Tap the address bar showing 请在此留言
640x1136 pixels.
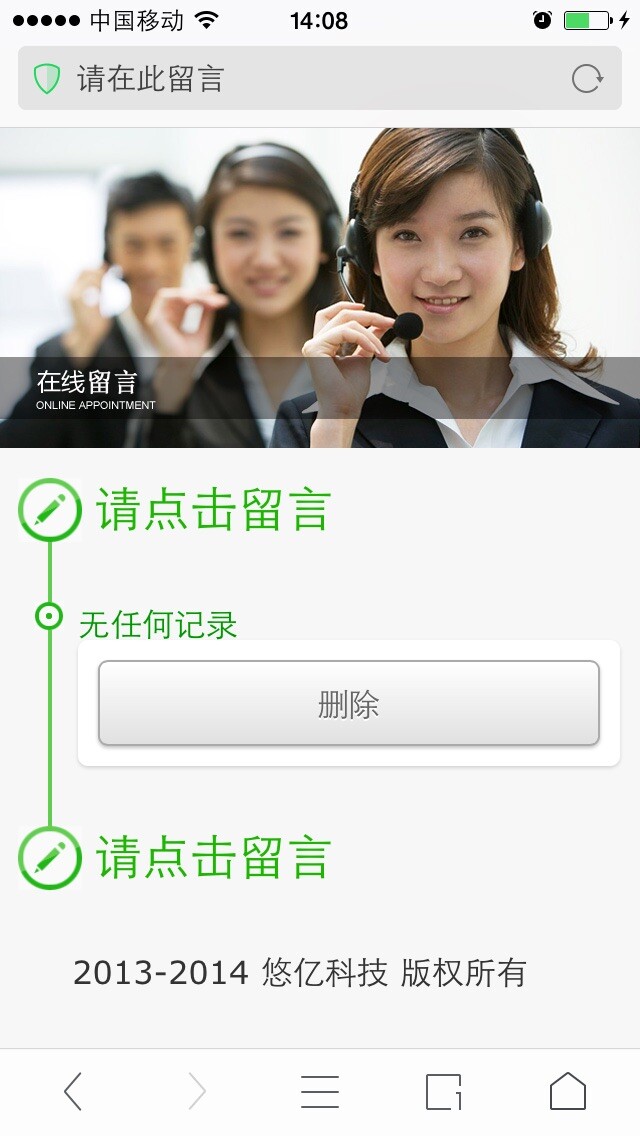pyautogui.click(x=300, y=79)
